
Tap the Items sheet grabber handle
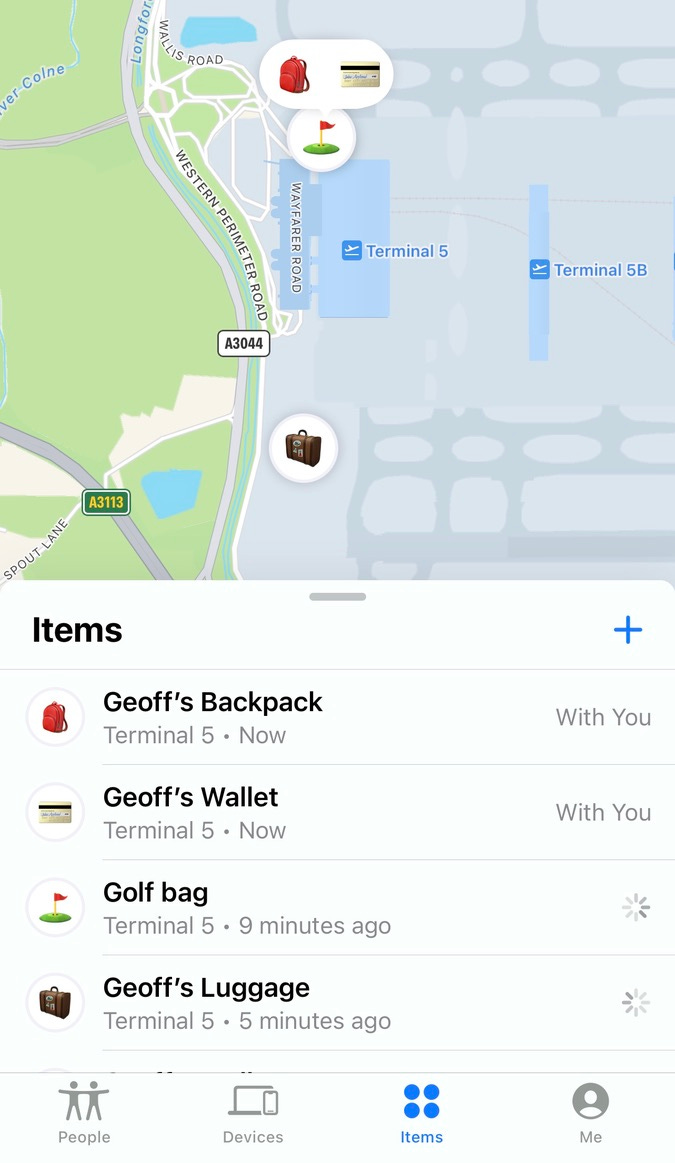[338, 596]
